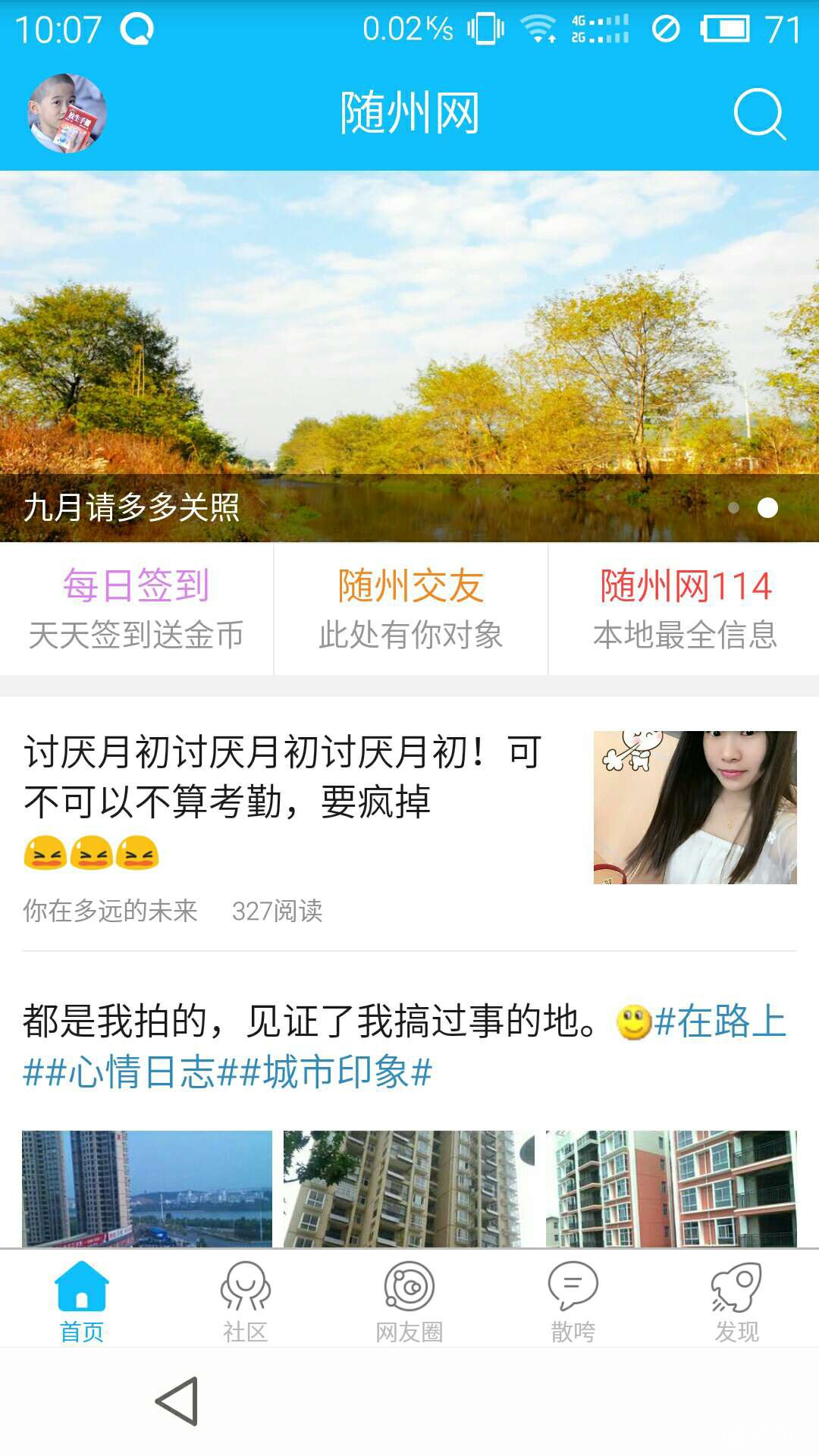The width and height of the screenshot is (819, 1456).
Task: Select the 首页 home tab
Action: (x=82, y=1300)
